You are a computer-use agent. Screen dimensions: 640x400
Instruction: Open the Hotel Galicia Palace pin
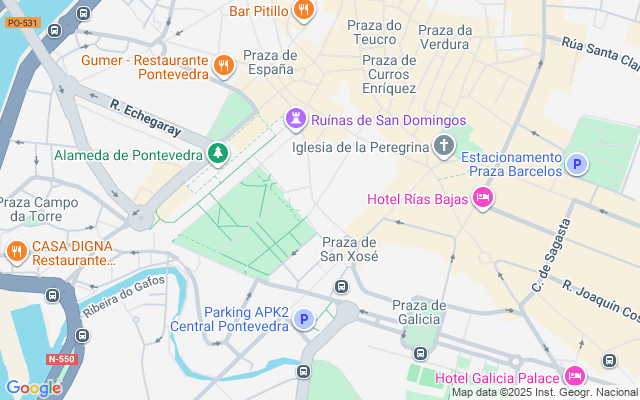coord(574,377)
